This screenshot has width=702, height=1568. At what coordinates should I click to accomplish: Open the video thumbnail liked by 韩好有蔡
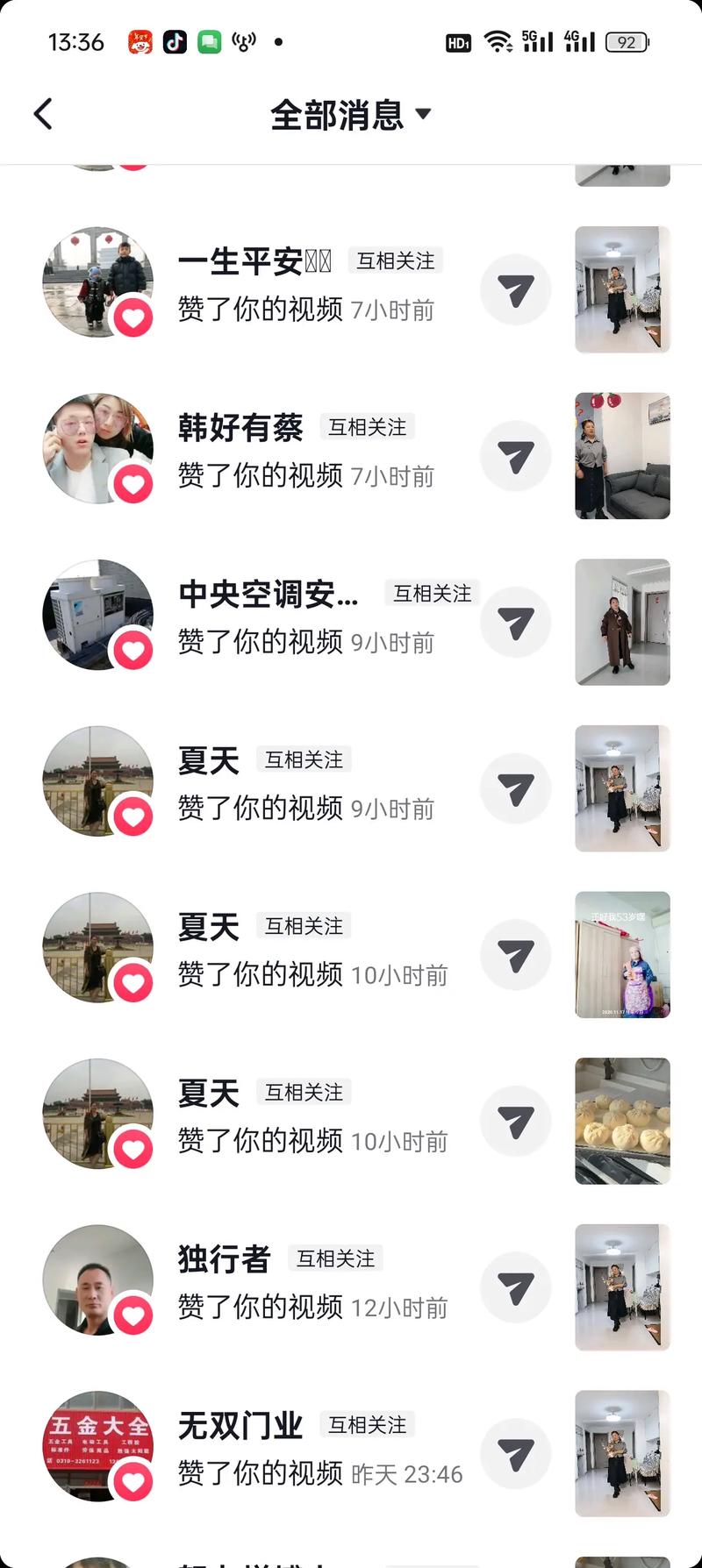622,456
